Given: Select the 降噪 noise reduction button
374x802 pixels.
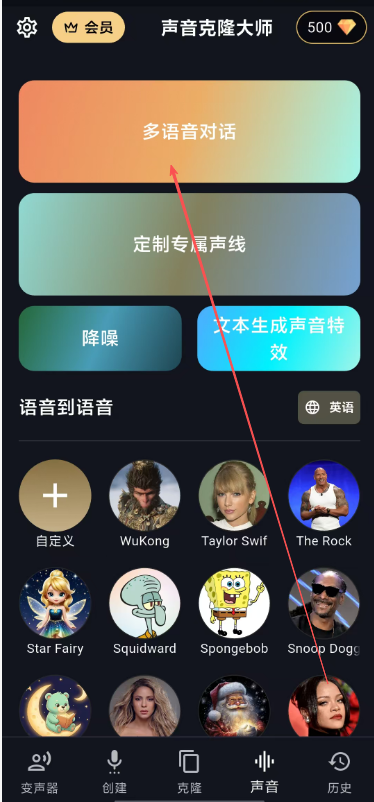Looking at the screenshot, I should coord(100,338).
